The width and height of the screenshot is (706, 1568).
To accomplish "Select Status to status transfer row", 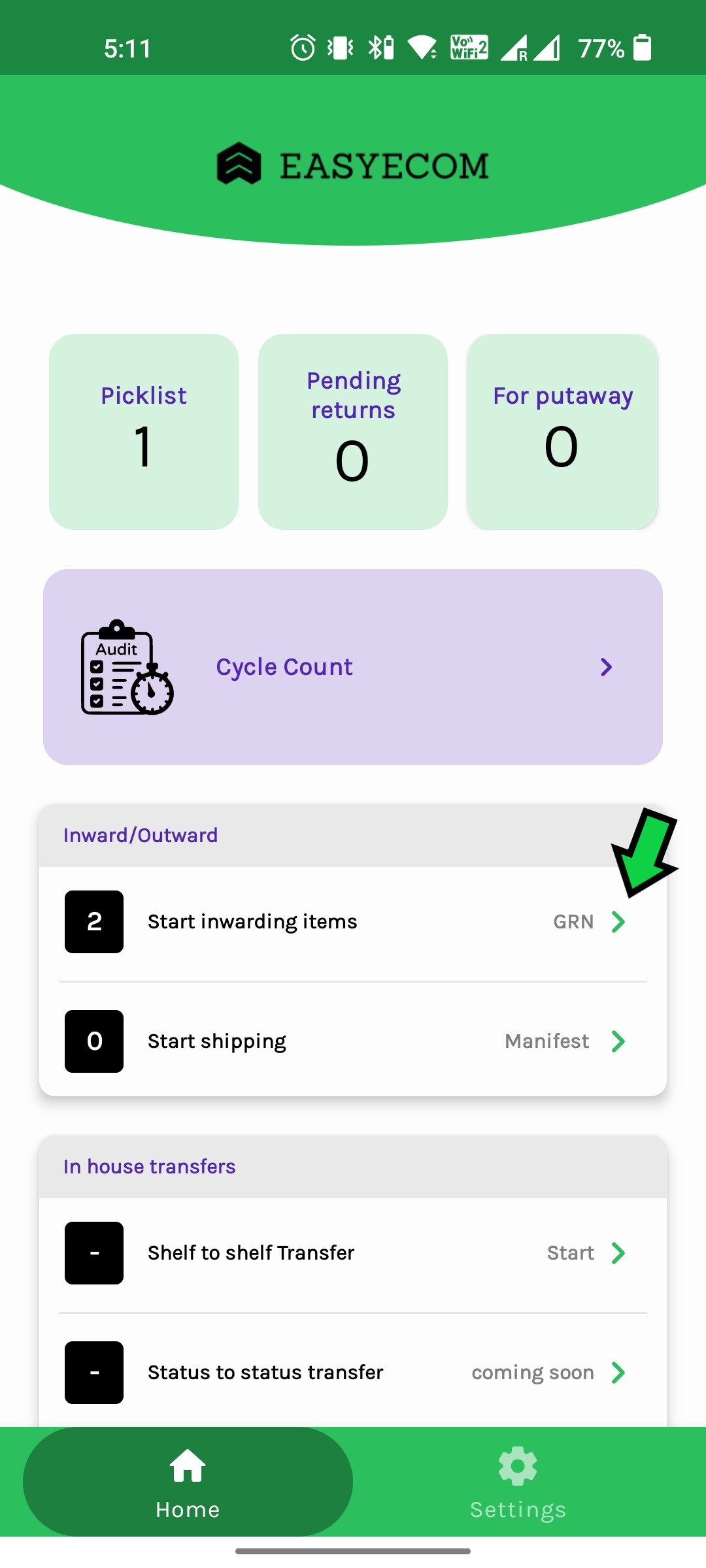I will point(353,1372).
